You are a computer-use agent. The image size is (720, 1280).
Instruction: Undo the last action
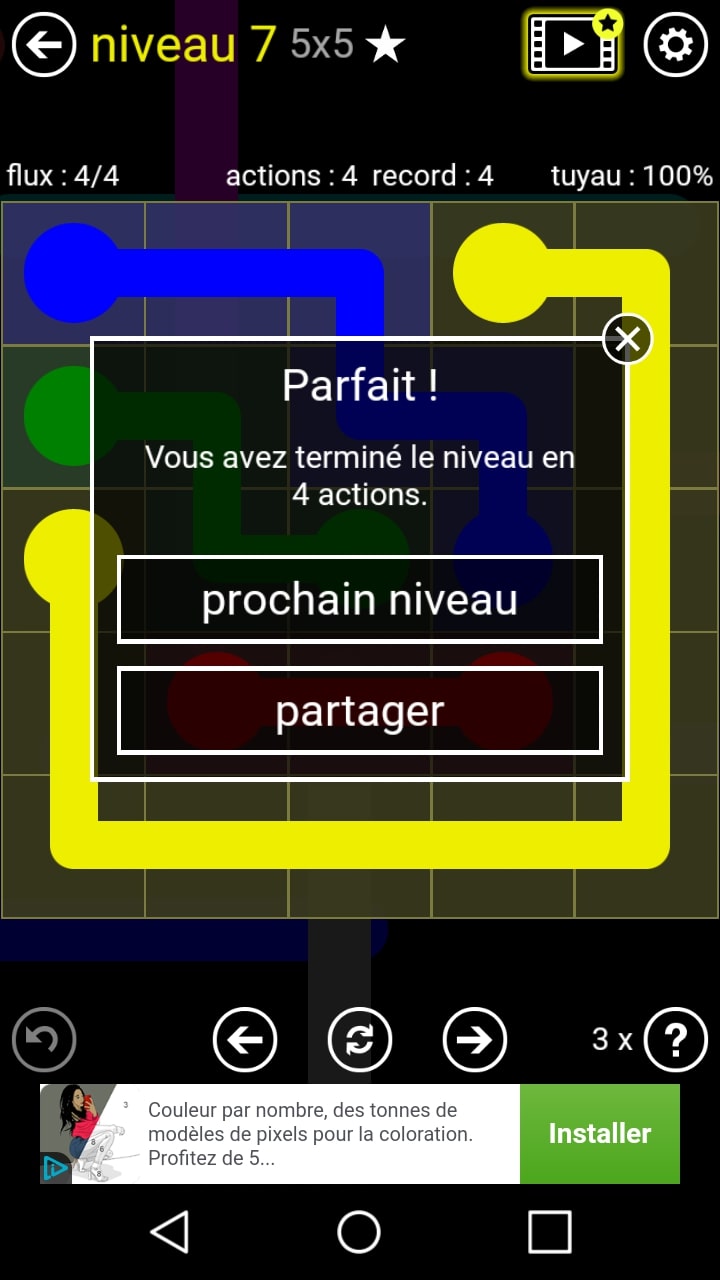tap(44, 1040)
